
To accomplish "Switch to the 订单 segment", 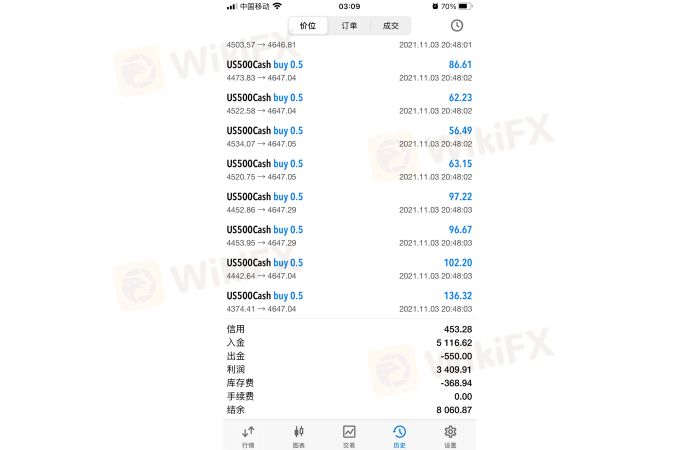I will click(349, 25).
